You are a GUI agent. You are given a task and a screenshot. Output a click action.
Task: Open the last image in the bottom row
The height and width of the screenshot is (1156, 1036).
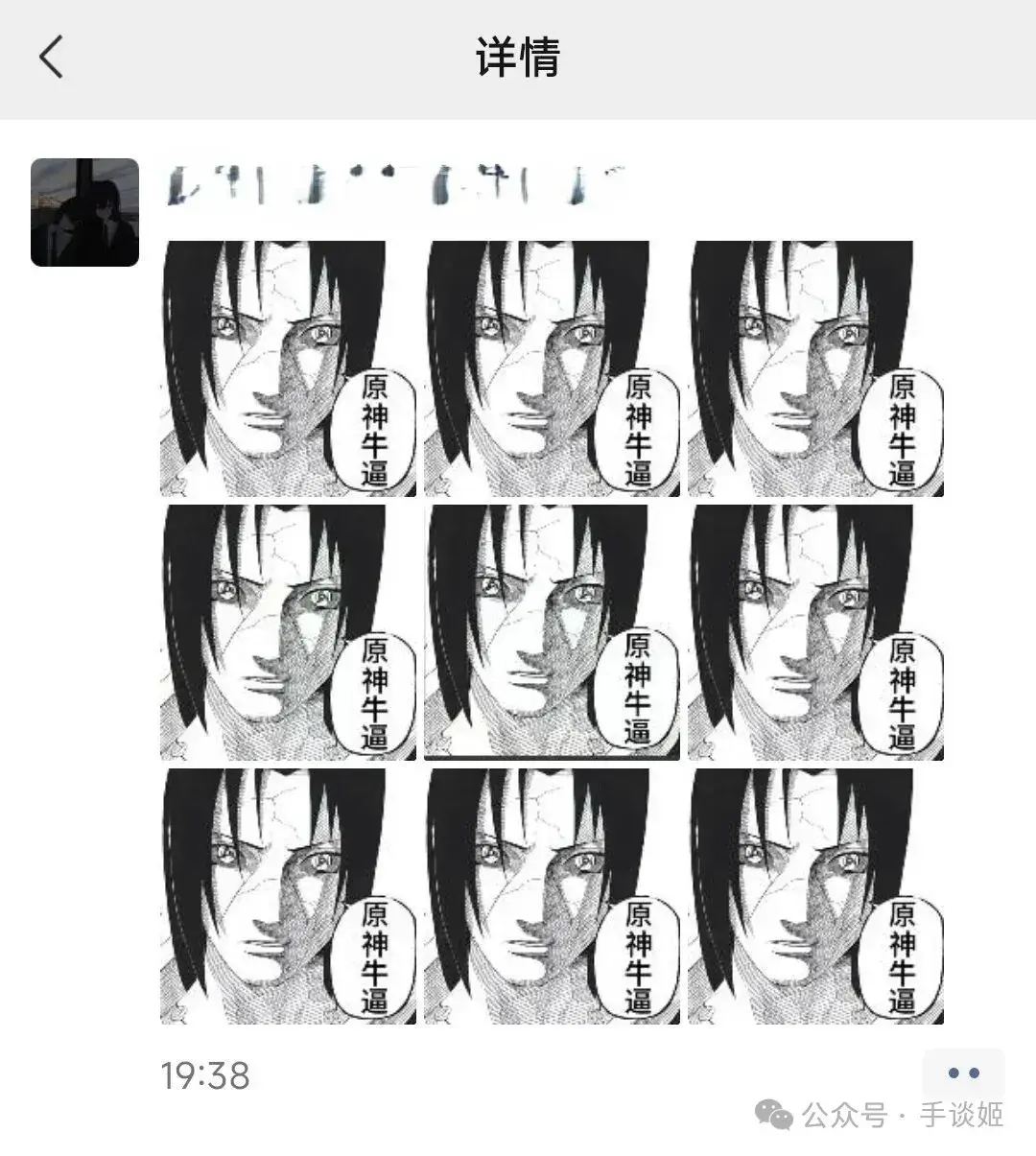click(815, 896)
